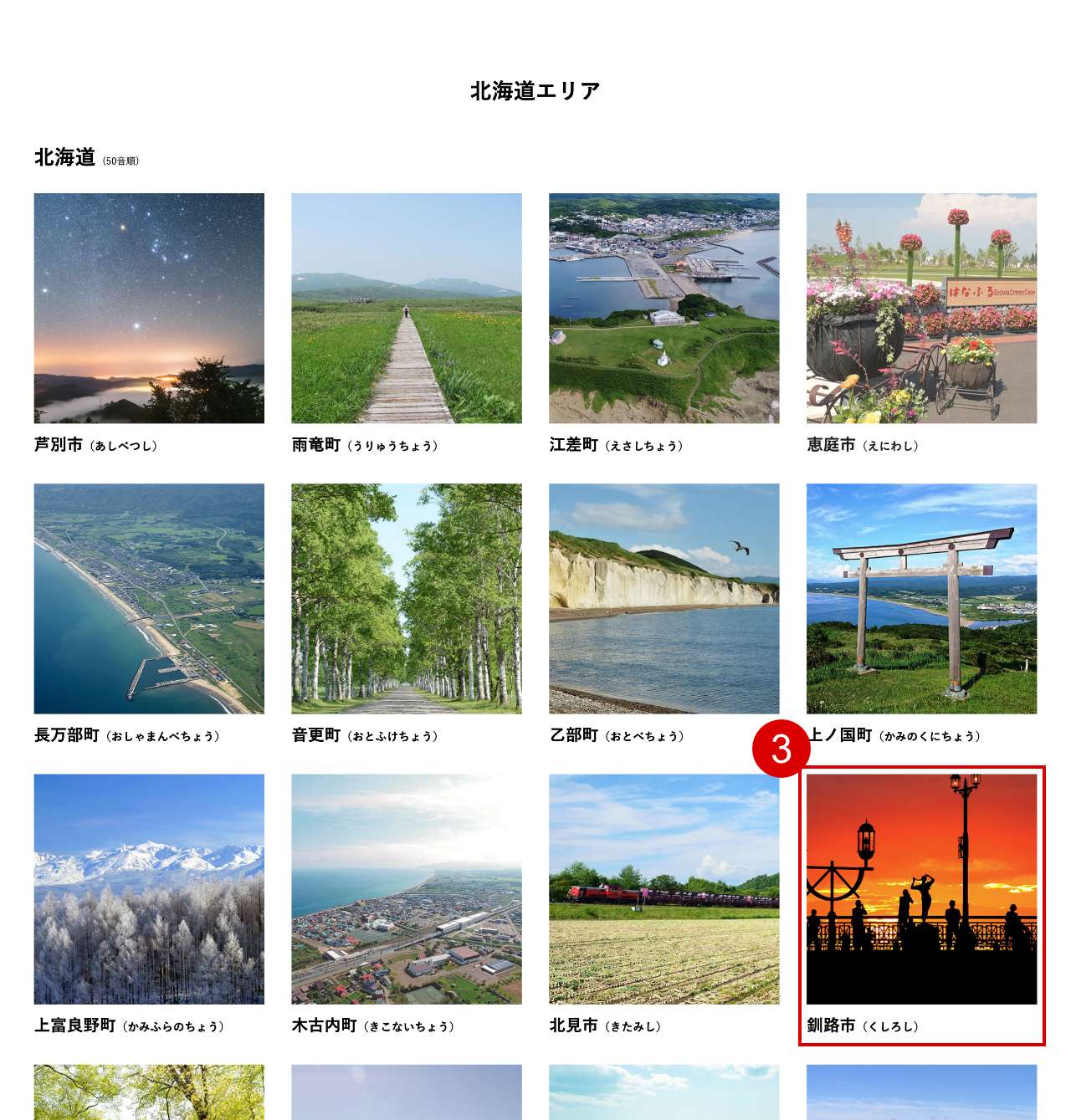Open the 江差町 harbor tile
This screenshot has height=1120, width=1071.
664,308
